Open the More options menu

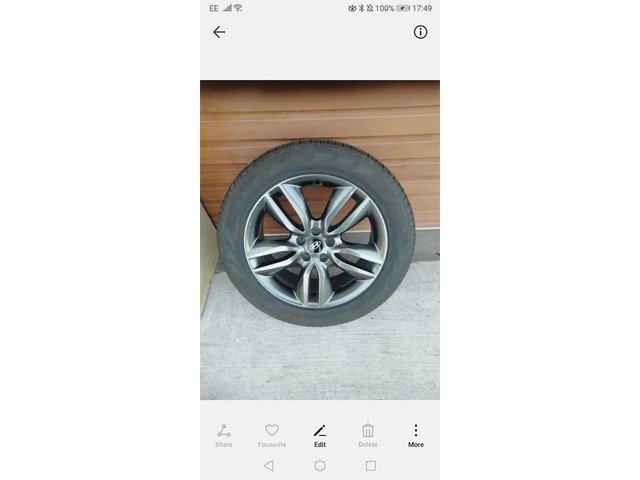416,434
